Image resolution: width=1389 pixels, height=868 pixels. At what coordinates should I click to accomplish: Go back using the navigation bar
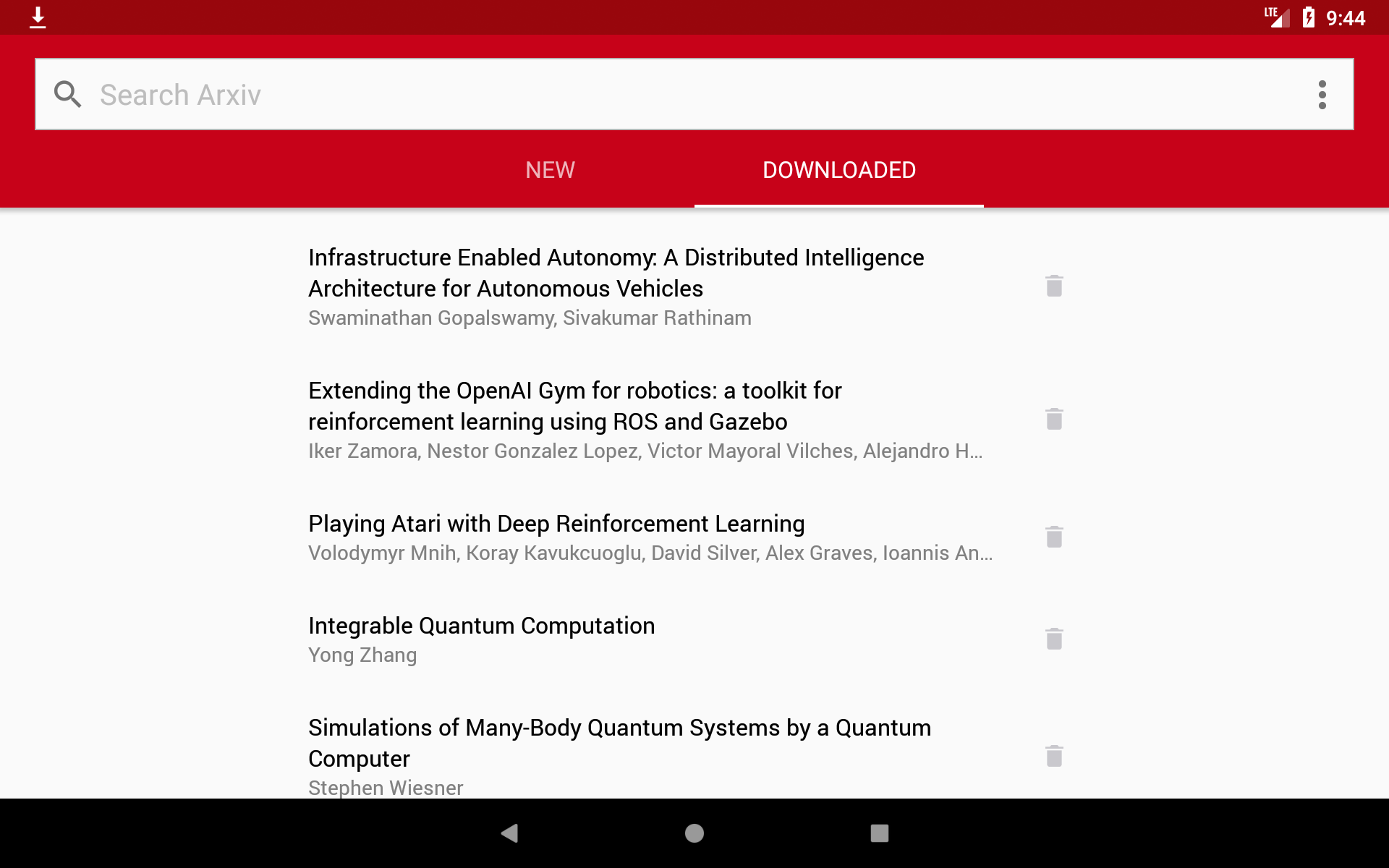coord(509,833)
